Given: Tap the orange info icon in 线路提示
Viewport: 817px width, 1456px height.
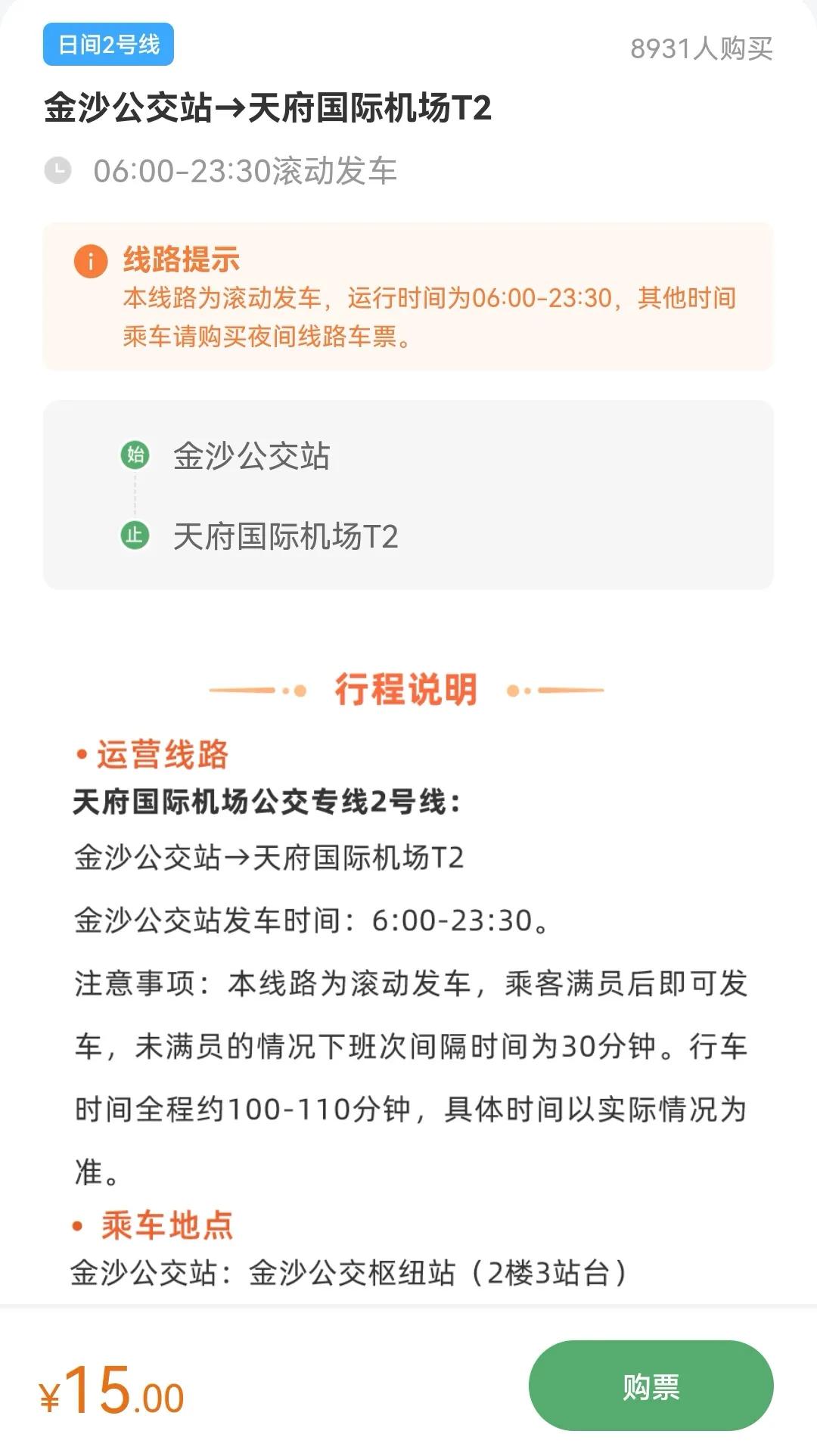Looking at the screenshot, I should [x=90, y=261].
